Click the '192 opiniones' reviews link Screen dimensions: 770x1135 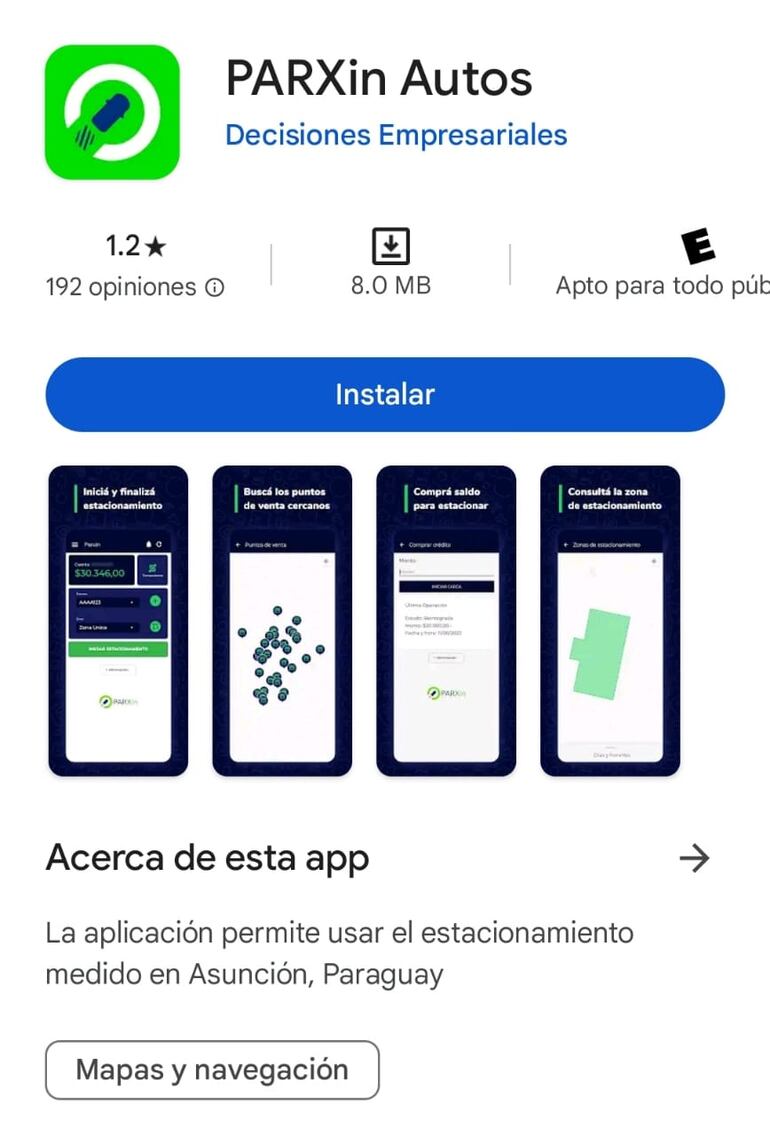point(122,287)
